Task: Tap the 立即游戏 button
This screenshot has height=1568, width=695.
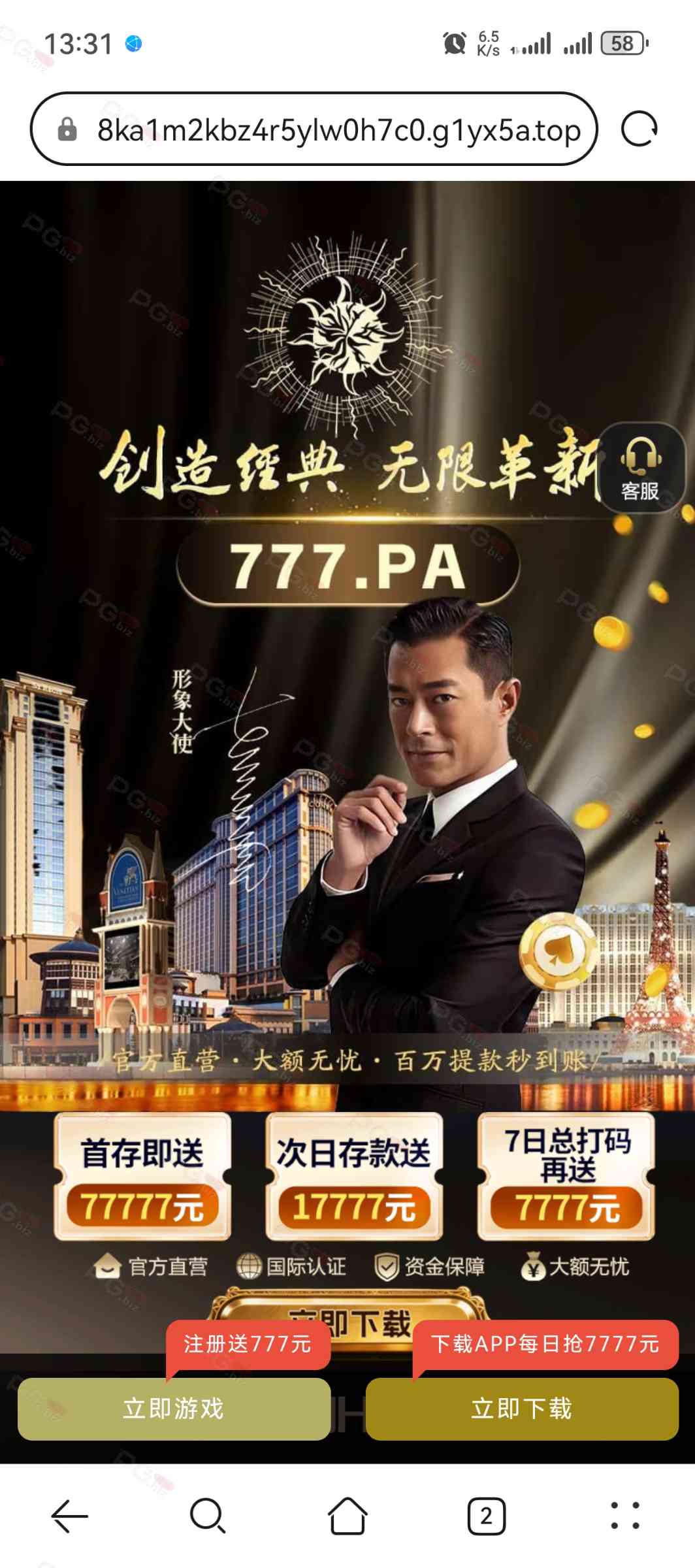Action: click(174, 1409)
